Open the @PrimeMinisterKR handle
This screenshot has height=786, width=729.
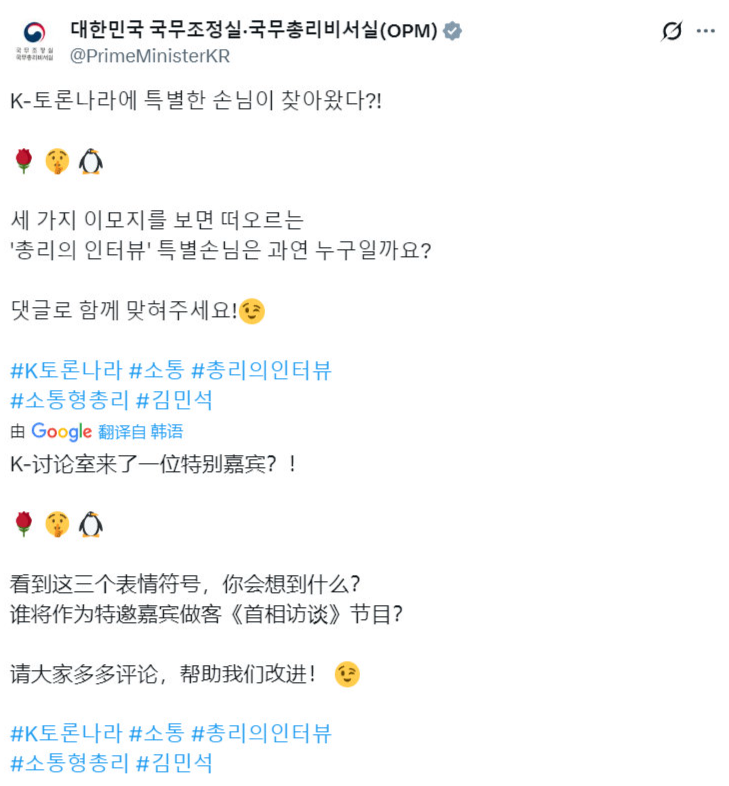[x=150, y=56]
